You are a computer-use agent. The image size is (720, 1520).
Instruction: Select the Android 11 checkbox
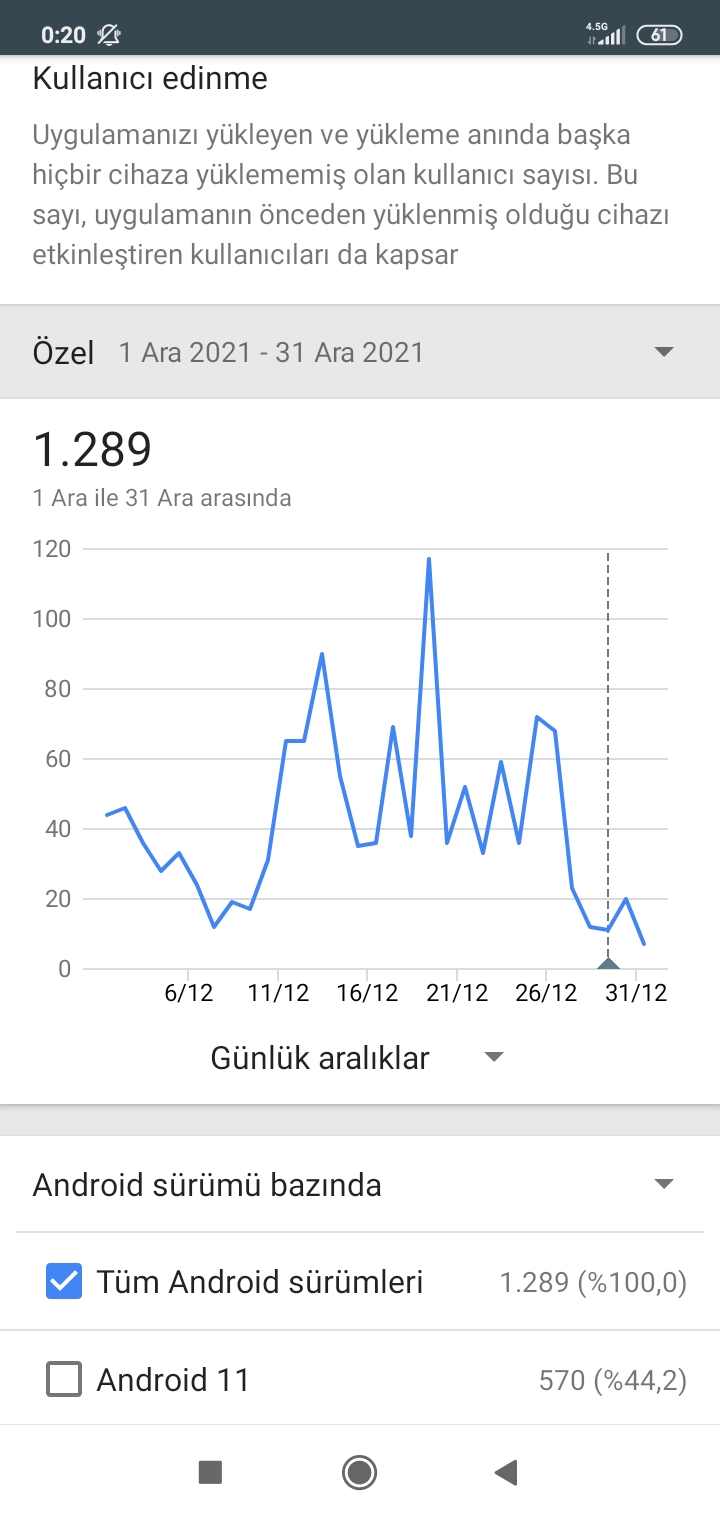coord(64,1381)
